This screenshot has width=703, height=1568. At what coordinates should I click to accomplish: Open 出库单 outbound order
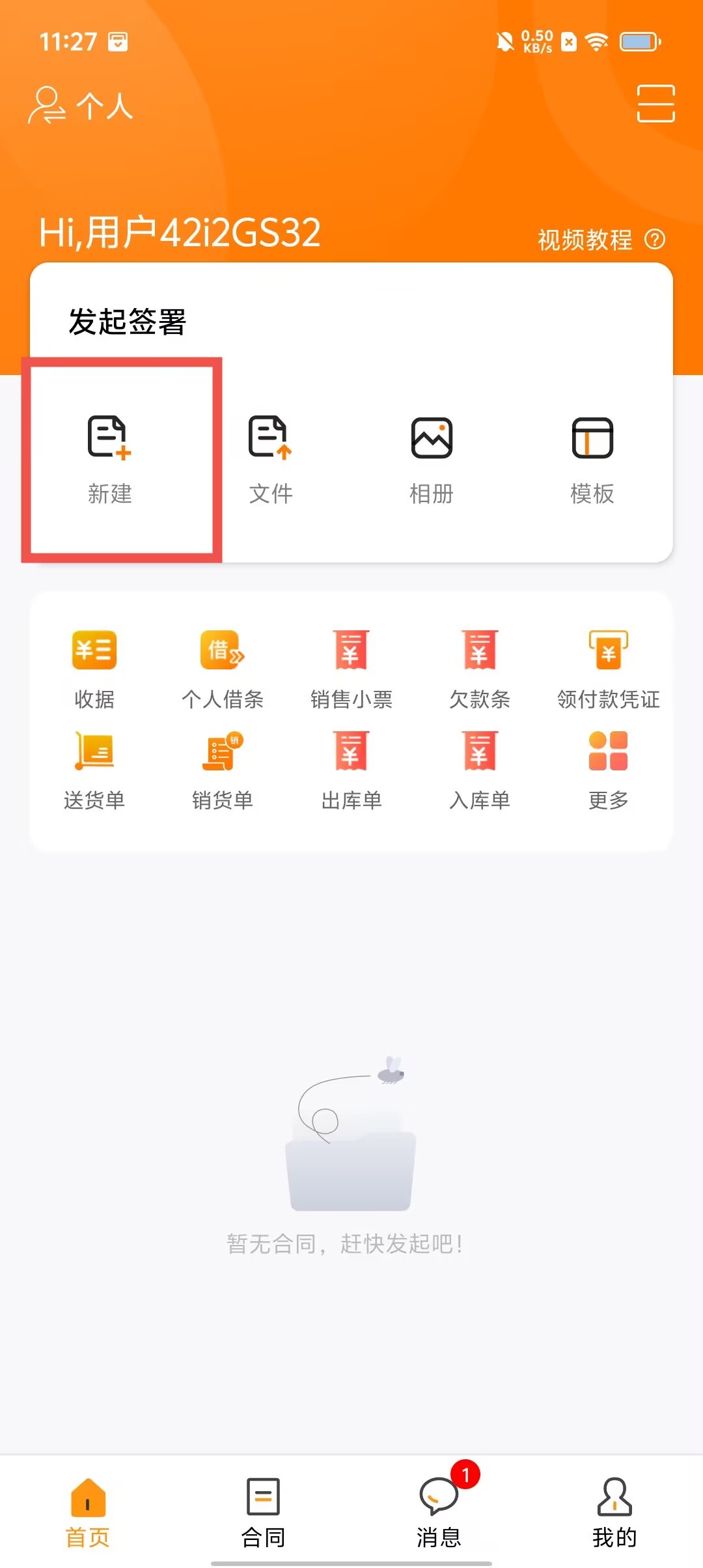click(351, 770)
